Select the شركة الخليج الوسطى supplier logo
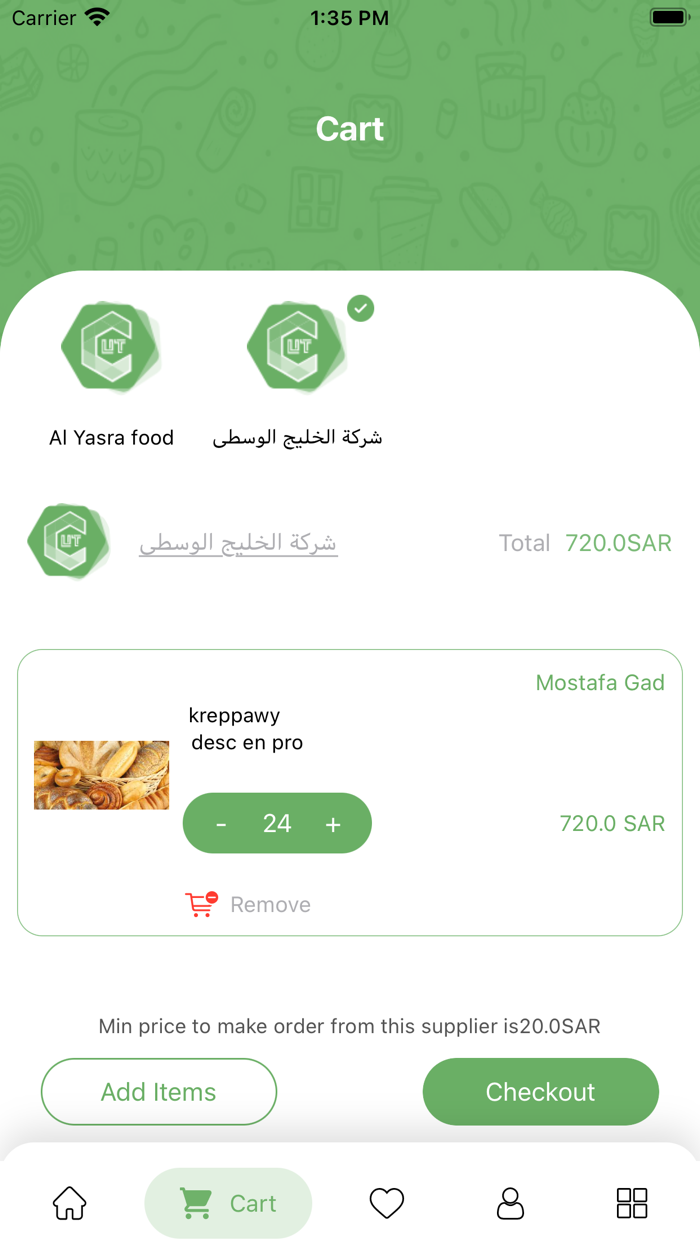 click(297, 347)
